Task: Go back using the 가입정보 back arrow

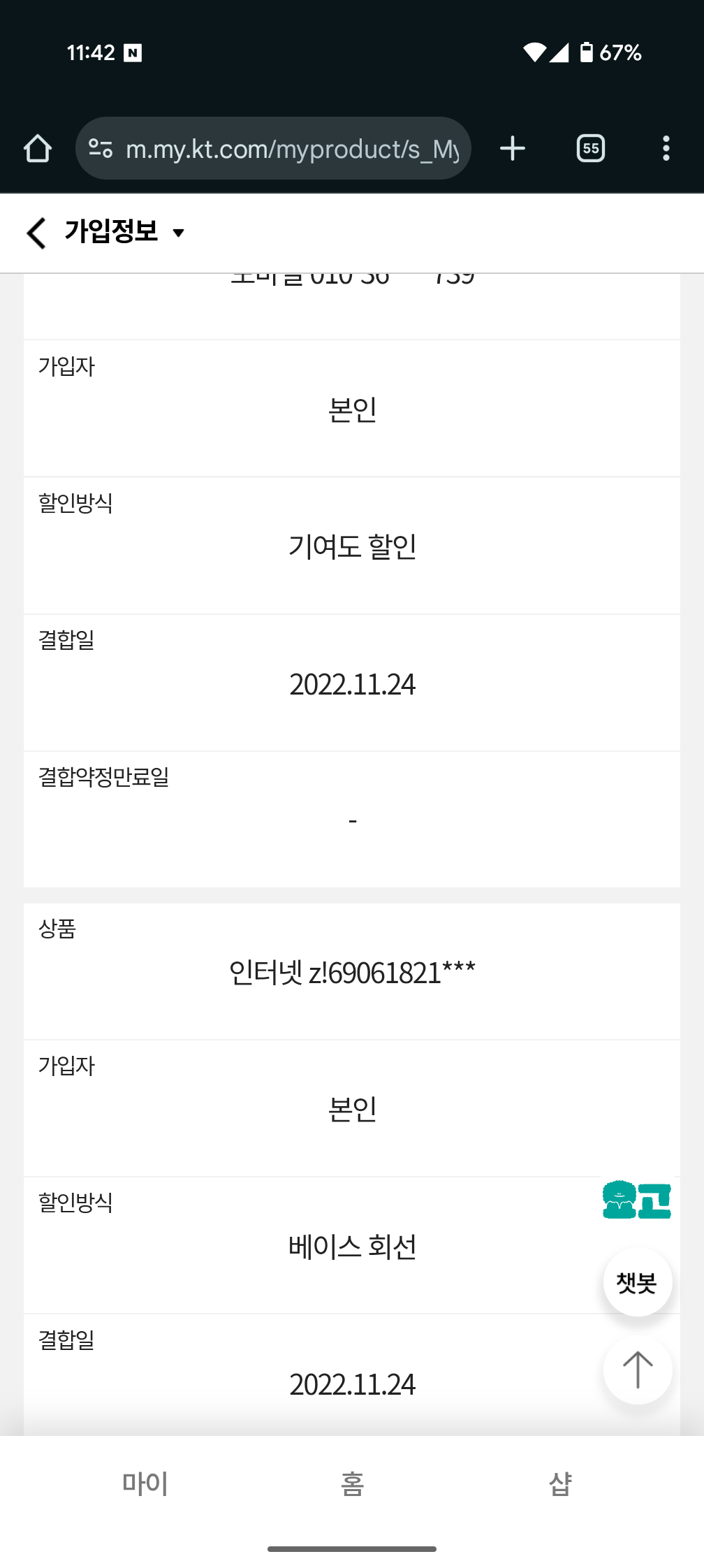Action: [36, 232]
